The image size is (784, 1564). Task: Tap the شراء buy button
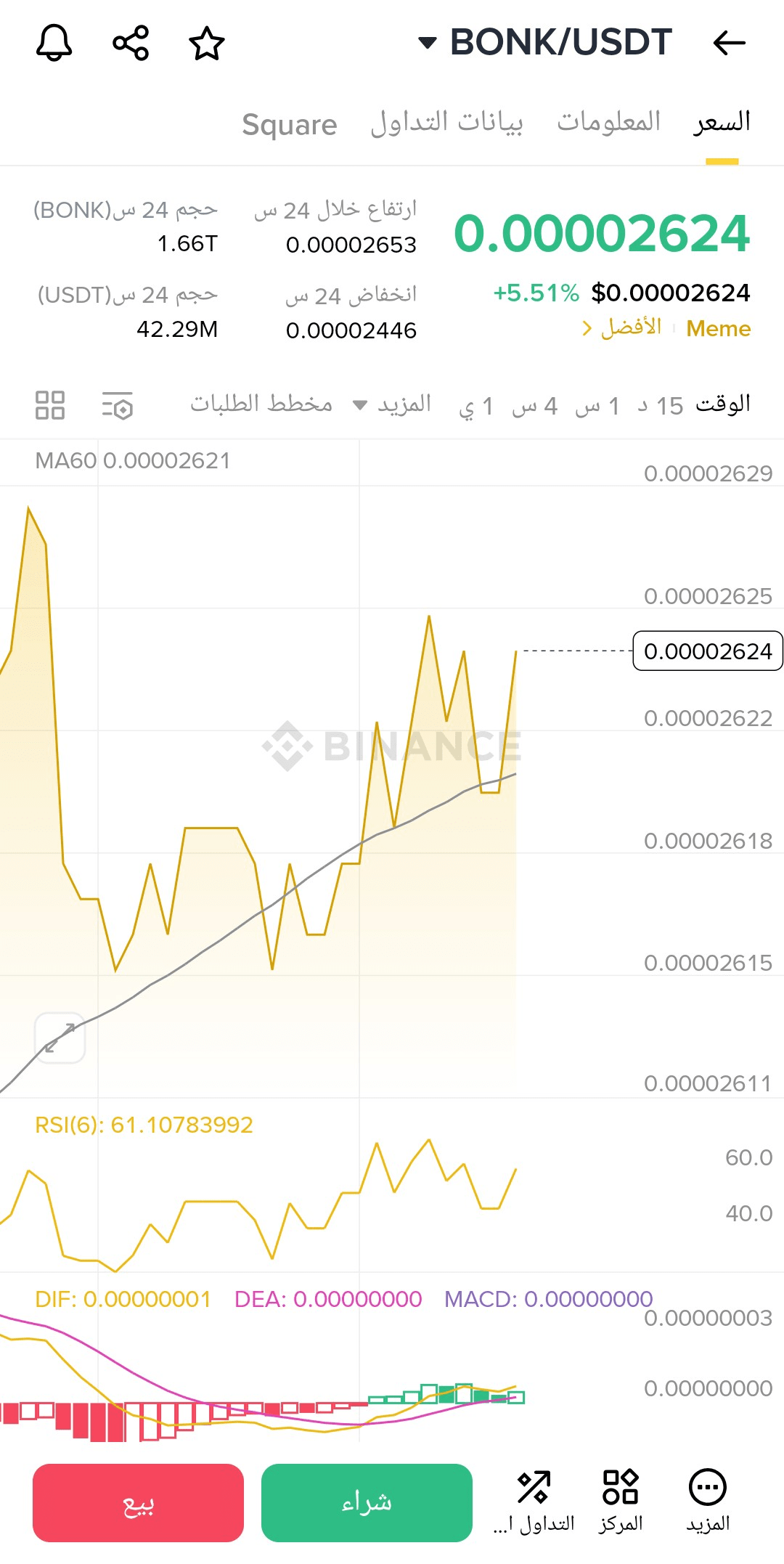click(367, 1502)
